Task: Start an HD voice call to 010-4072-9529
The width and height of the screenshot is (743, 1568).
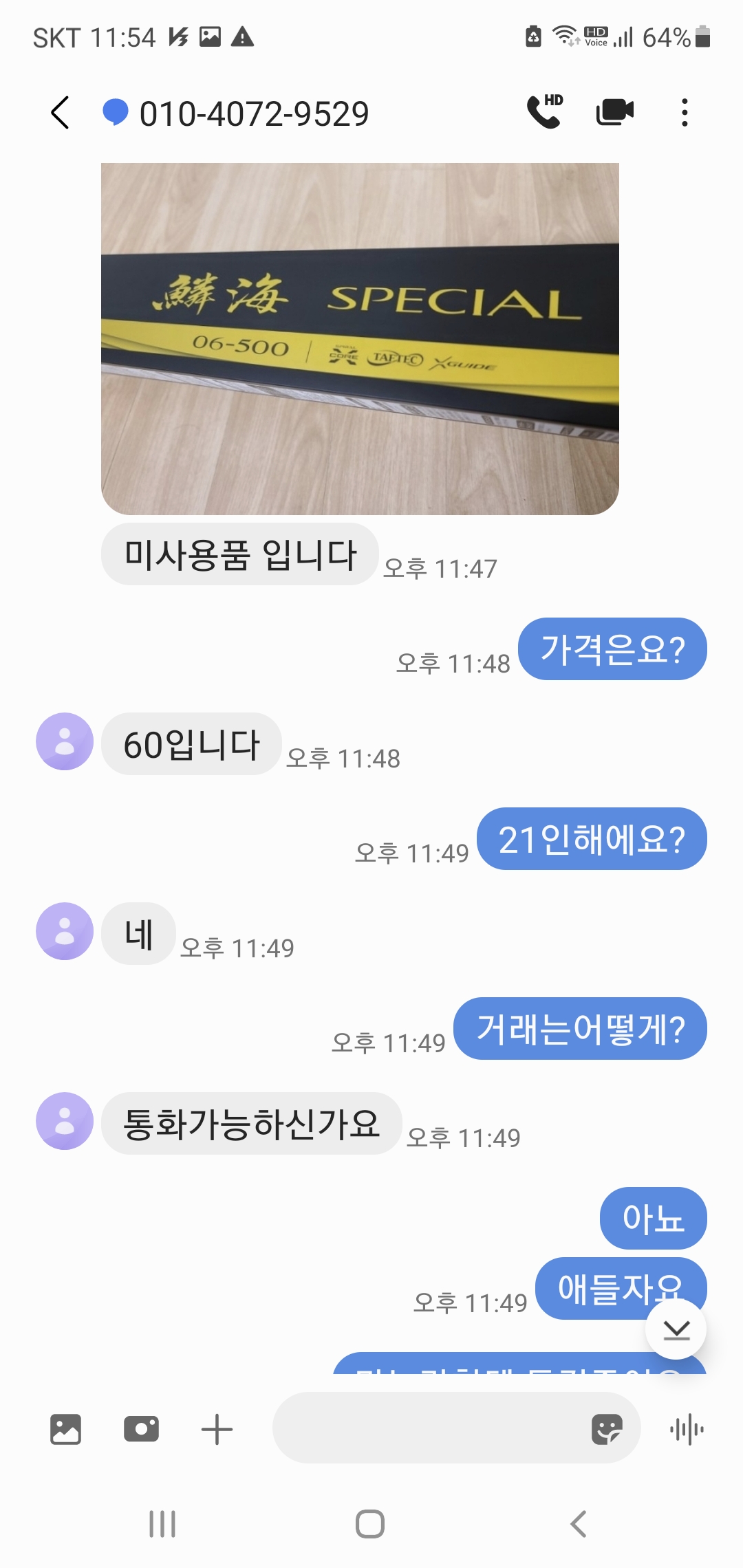Action: pyautogui.click(x=544, y=112)
